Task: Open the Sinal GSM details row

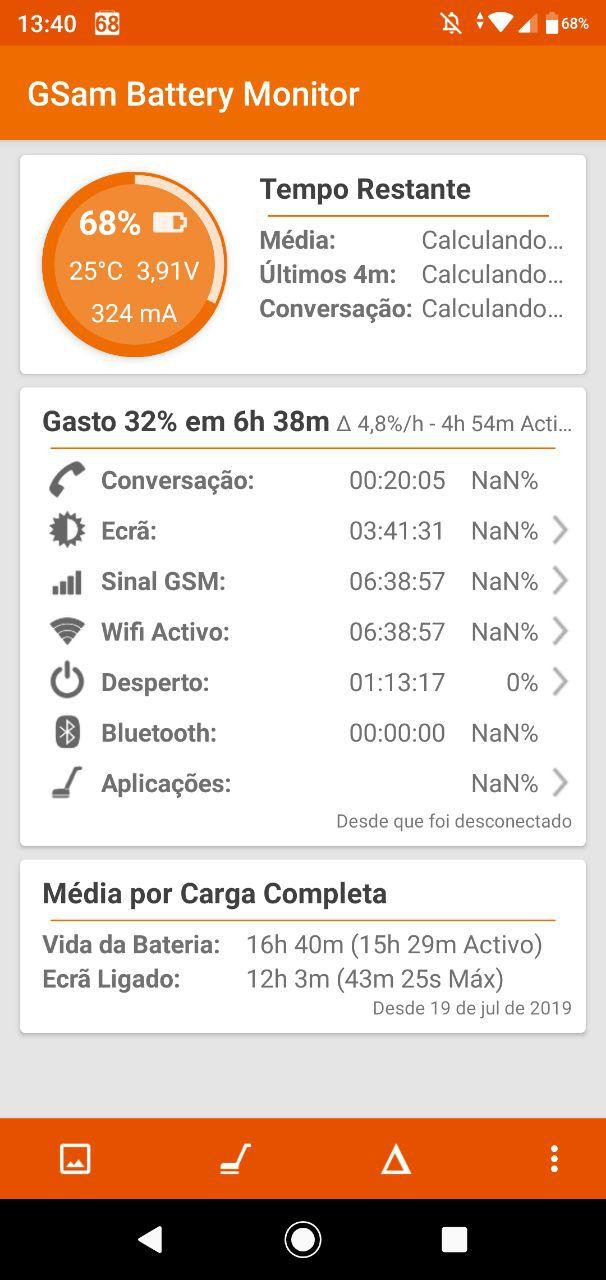Action: [x=303, y=581]
